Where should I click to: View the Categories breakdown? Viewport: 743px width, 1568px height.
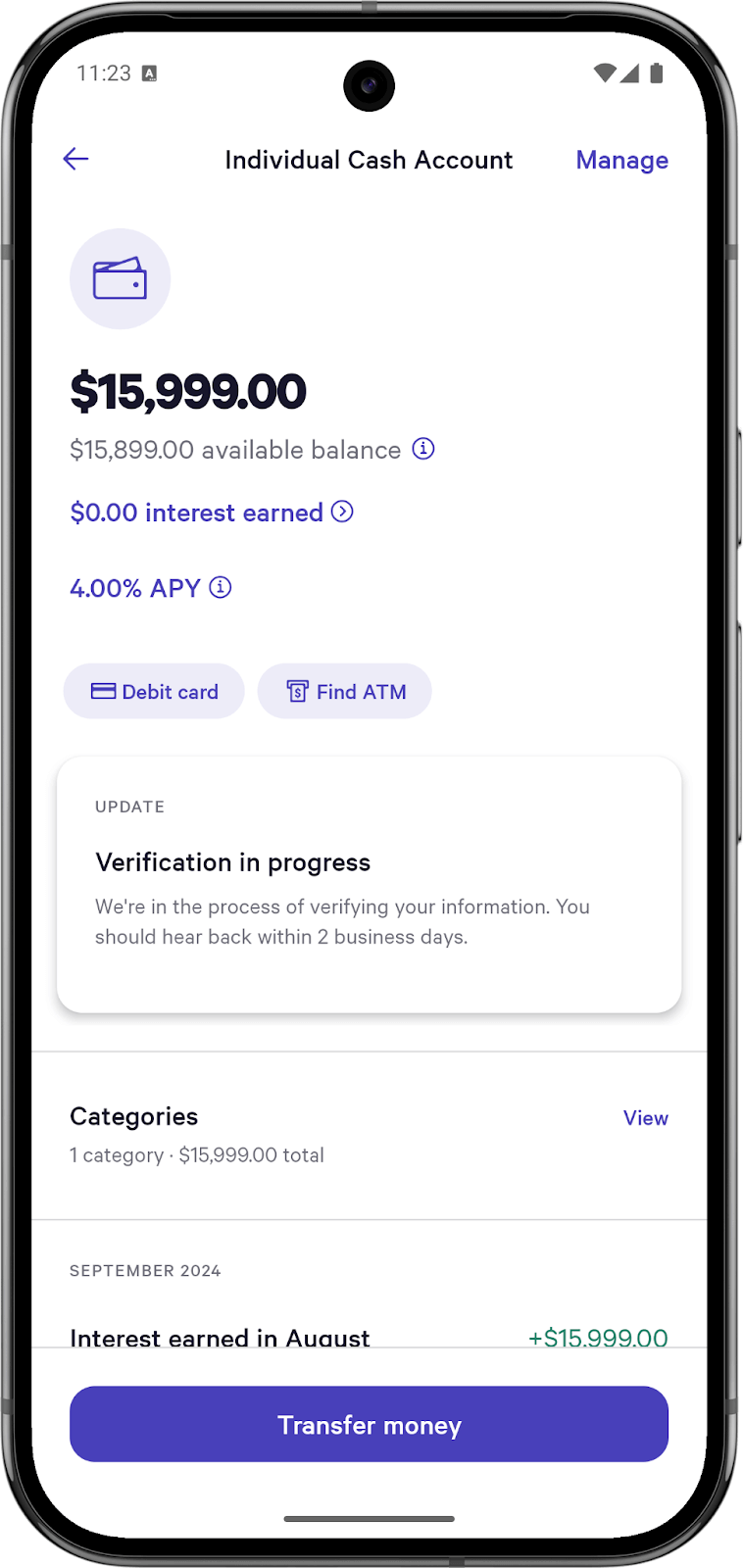click(x=645, y=1118)
